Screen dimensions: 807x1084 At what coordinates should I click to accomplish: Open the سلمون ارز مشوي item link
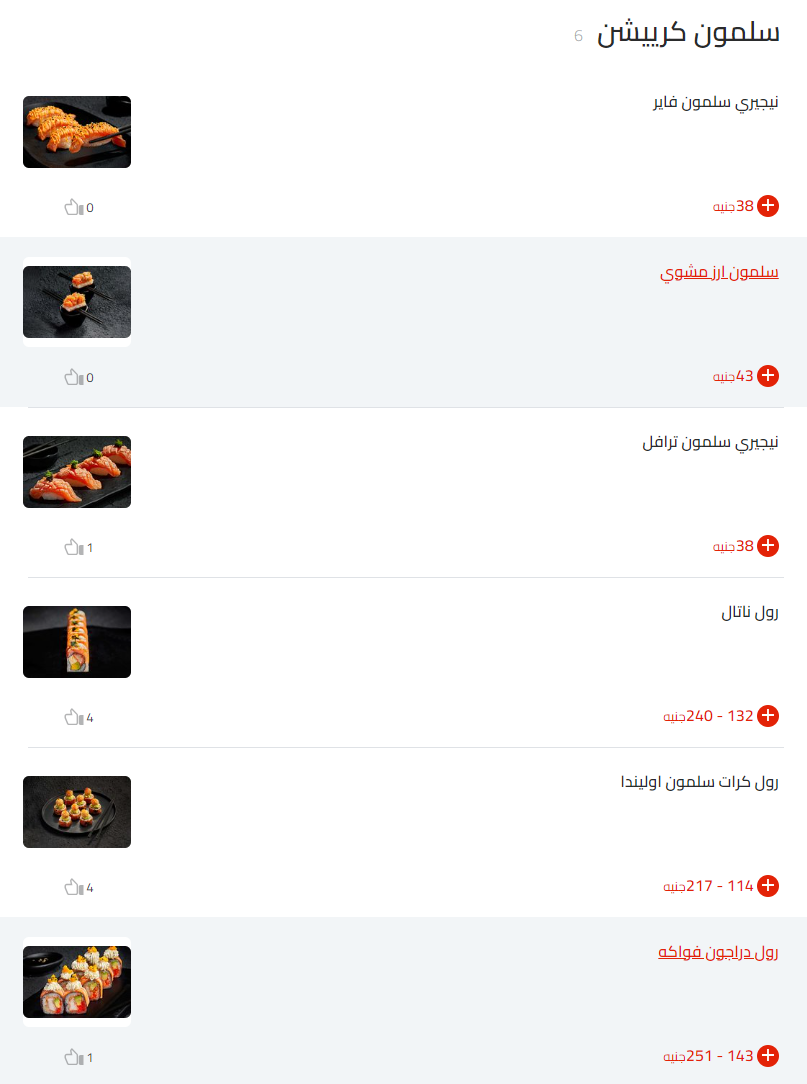(718, 271)
